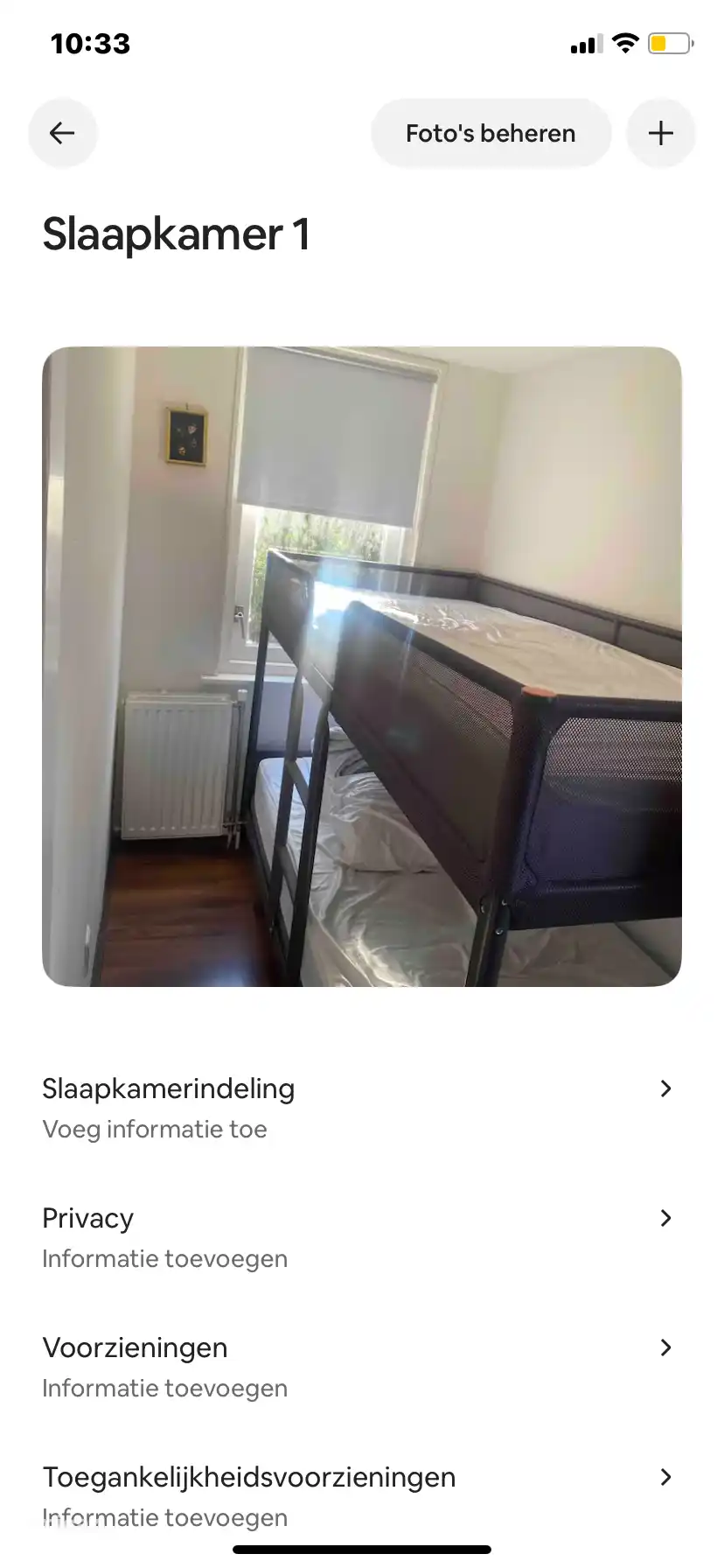Open the Slaapkamer 1 bedroom photo

(362, 667)
